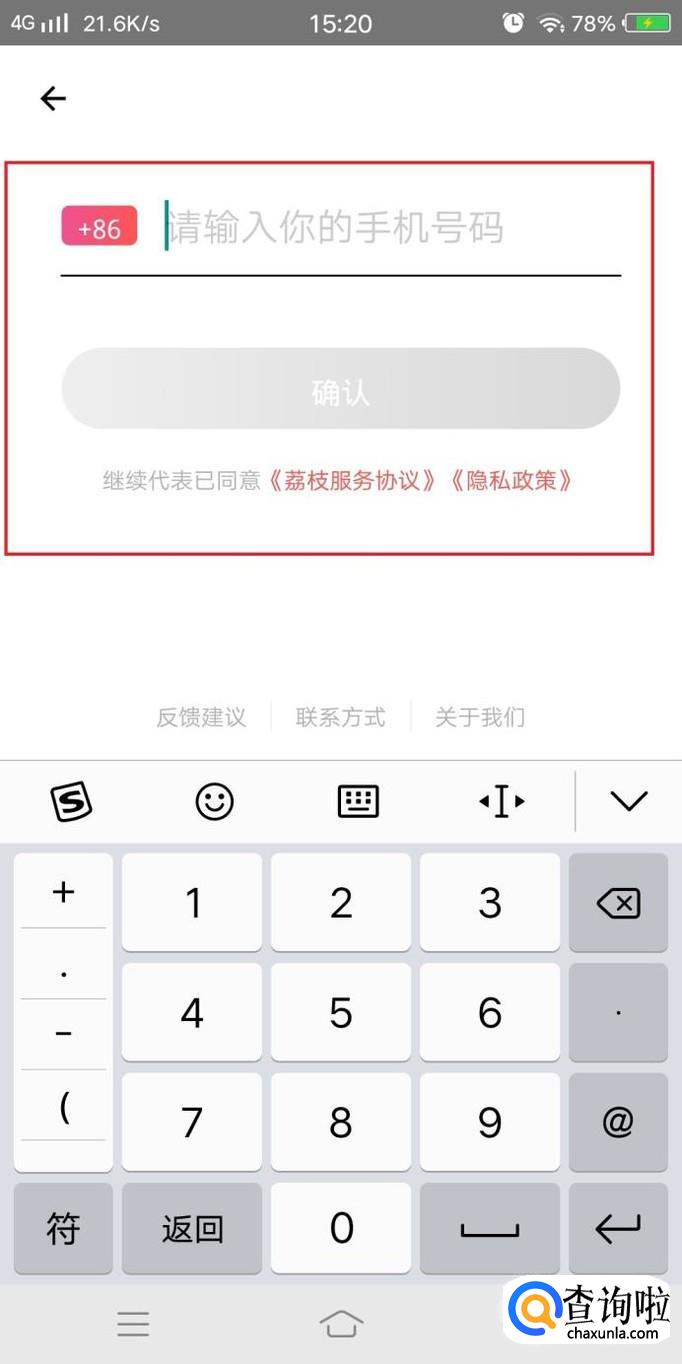This screenshot has height=1364, width=682.
Task: Go back using the arrow icon
Action: click(53, 98)
